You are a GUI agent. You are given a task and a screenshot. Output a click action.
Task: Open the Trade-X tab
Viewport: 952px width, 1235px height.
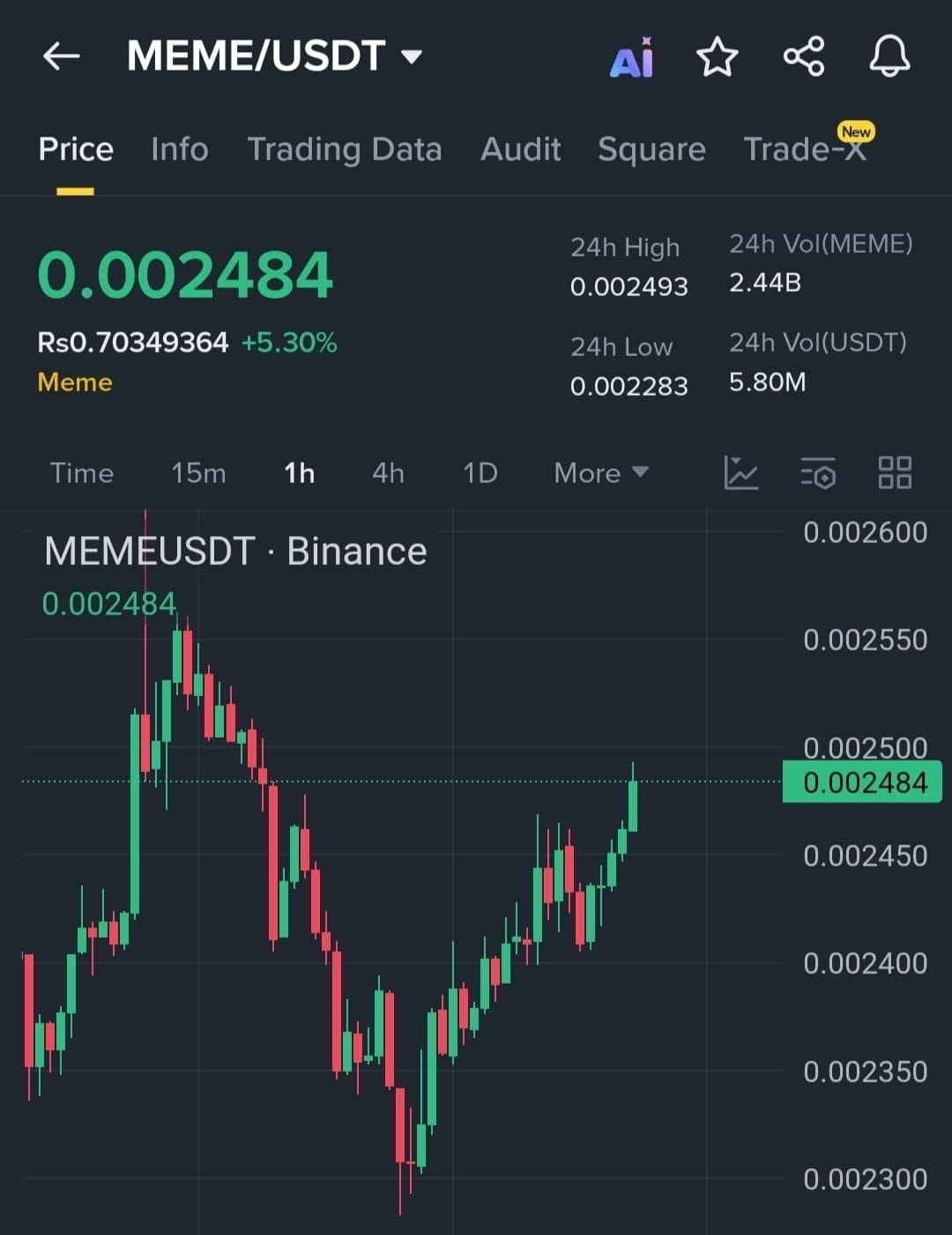tap(806, 148)
